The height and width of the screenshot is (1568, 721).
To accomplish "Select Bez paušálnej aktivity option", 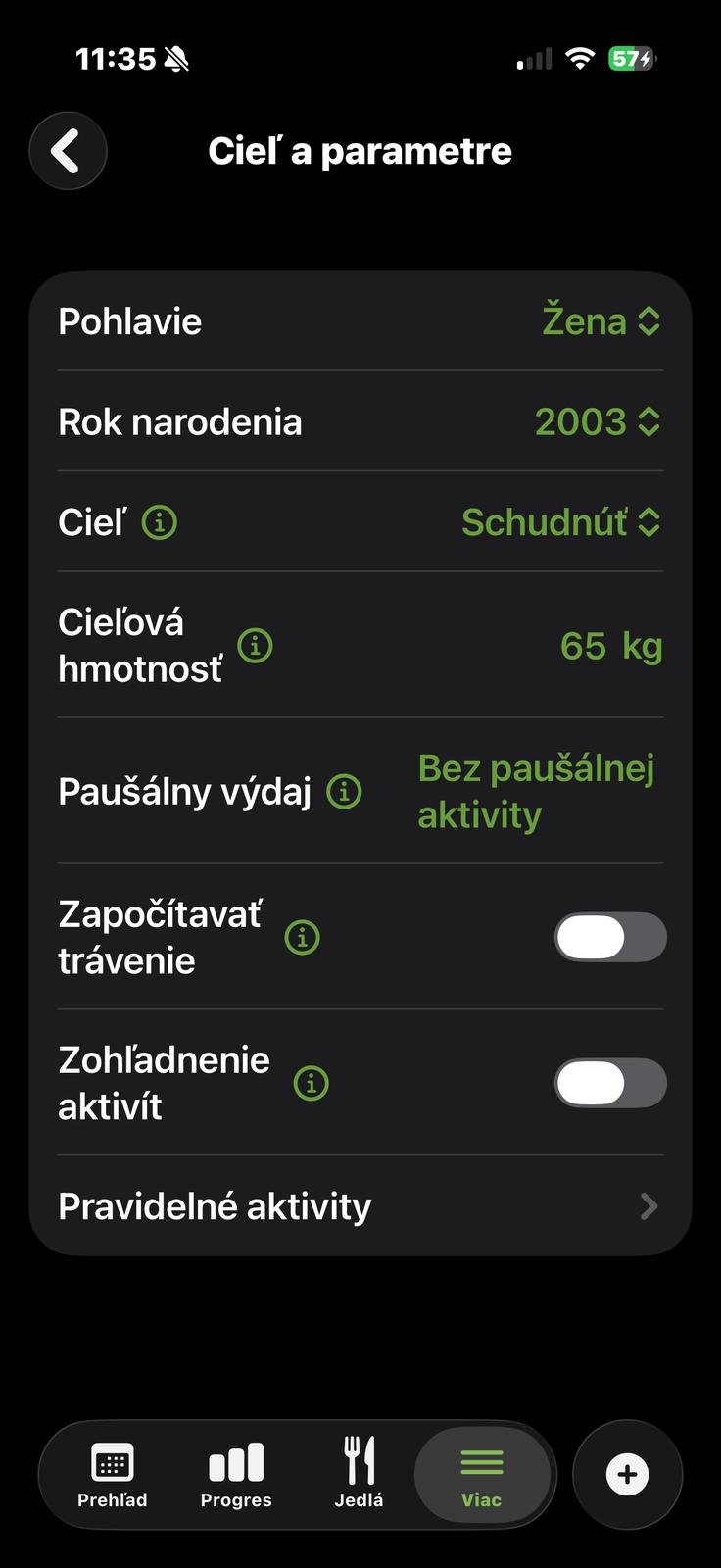I will click(x=536, y=791).
